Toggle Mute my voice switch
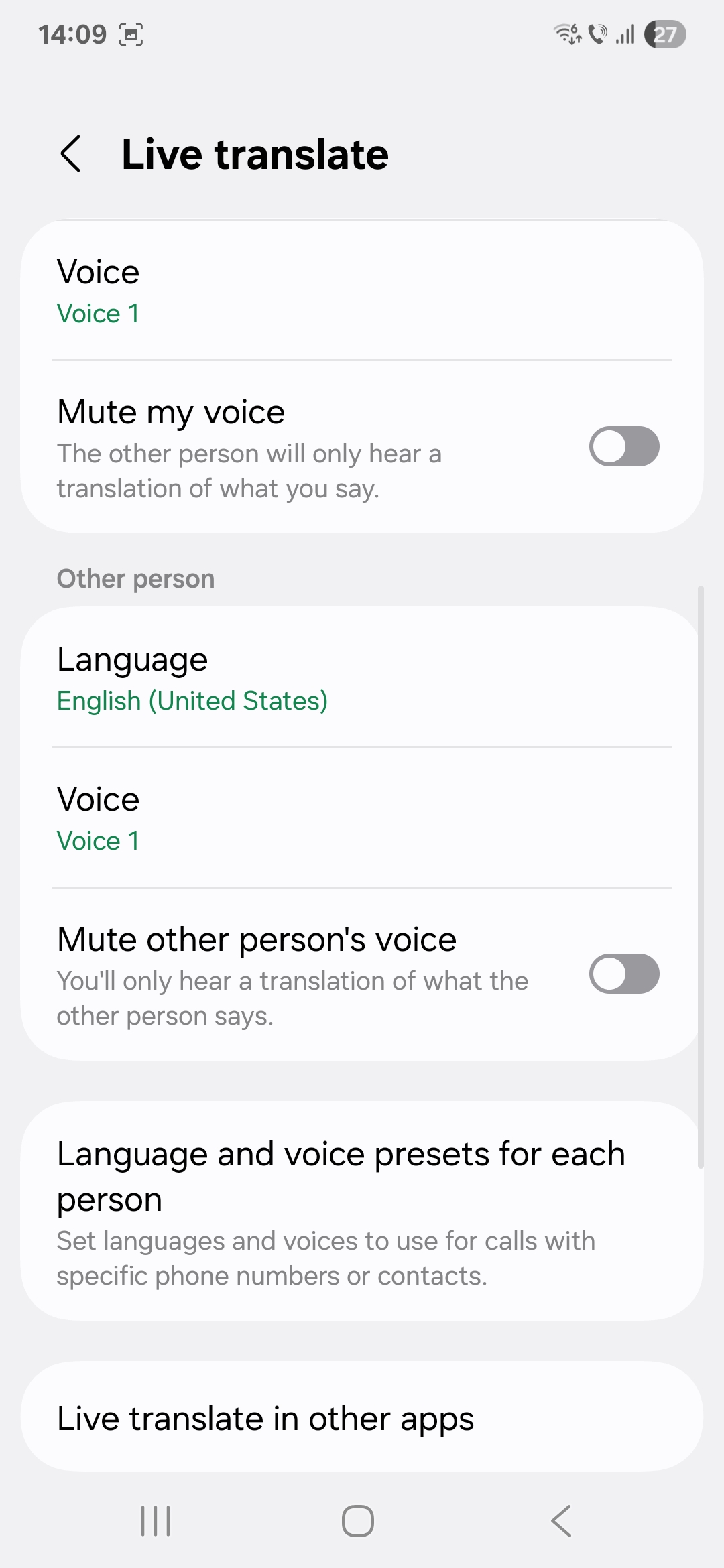Screen dimensions: 724x1568 click(x=624, y=446)
